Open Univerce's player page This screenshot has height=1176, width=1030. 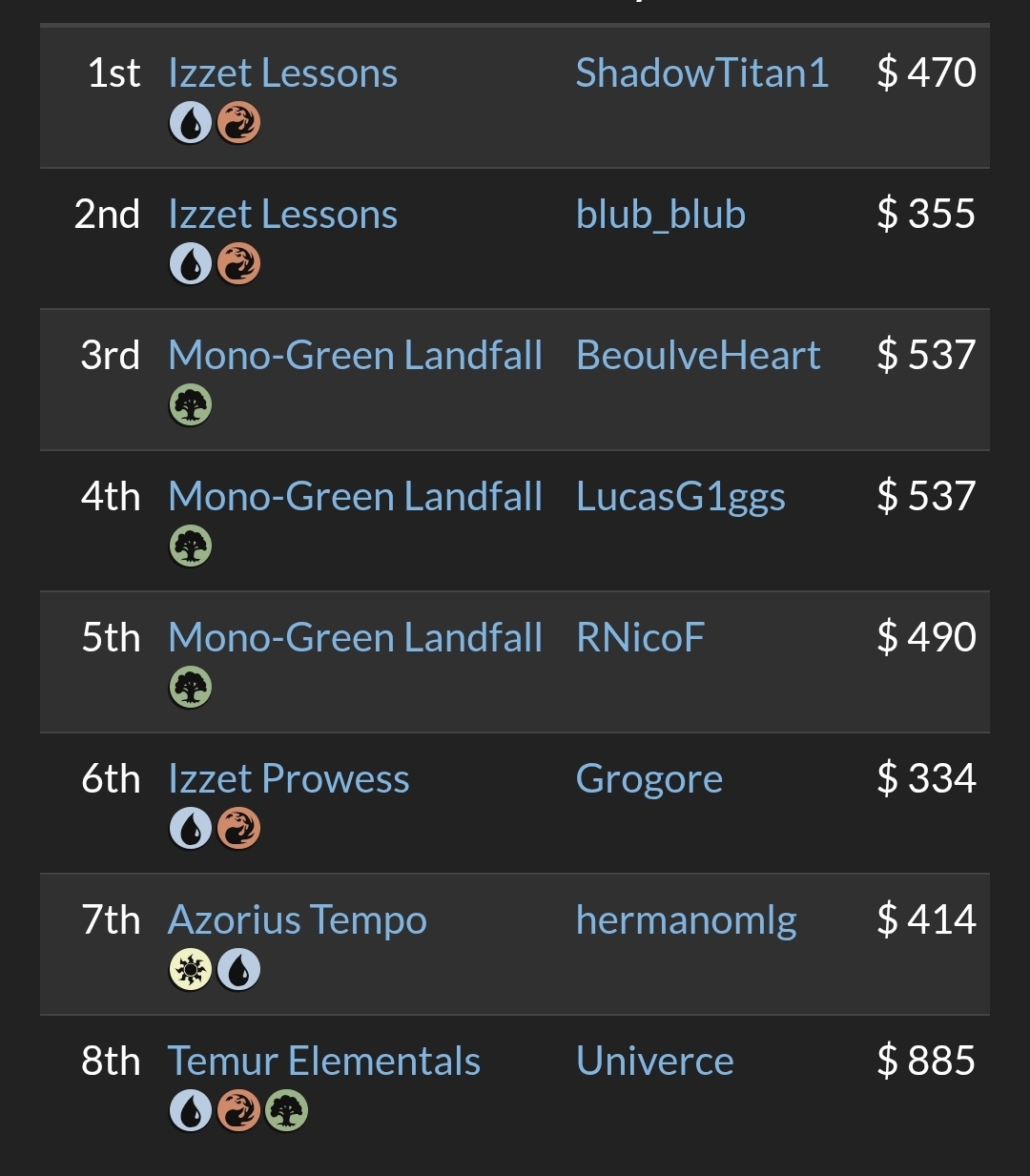pos(654,1062)
